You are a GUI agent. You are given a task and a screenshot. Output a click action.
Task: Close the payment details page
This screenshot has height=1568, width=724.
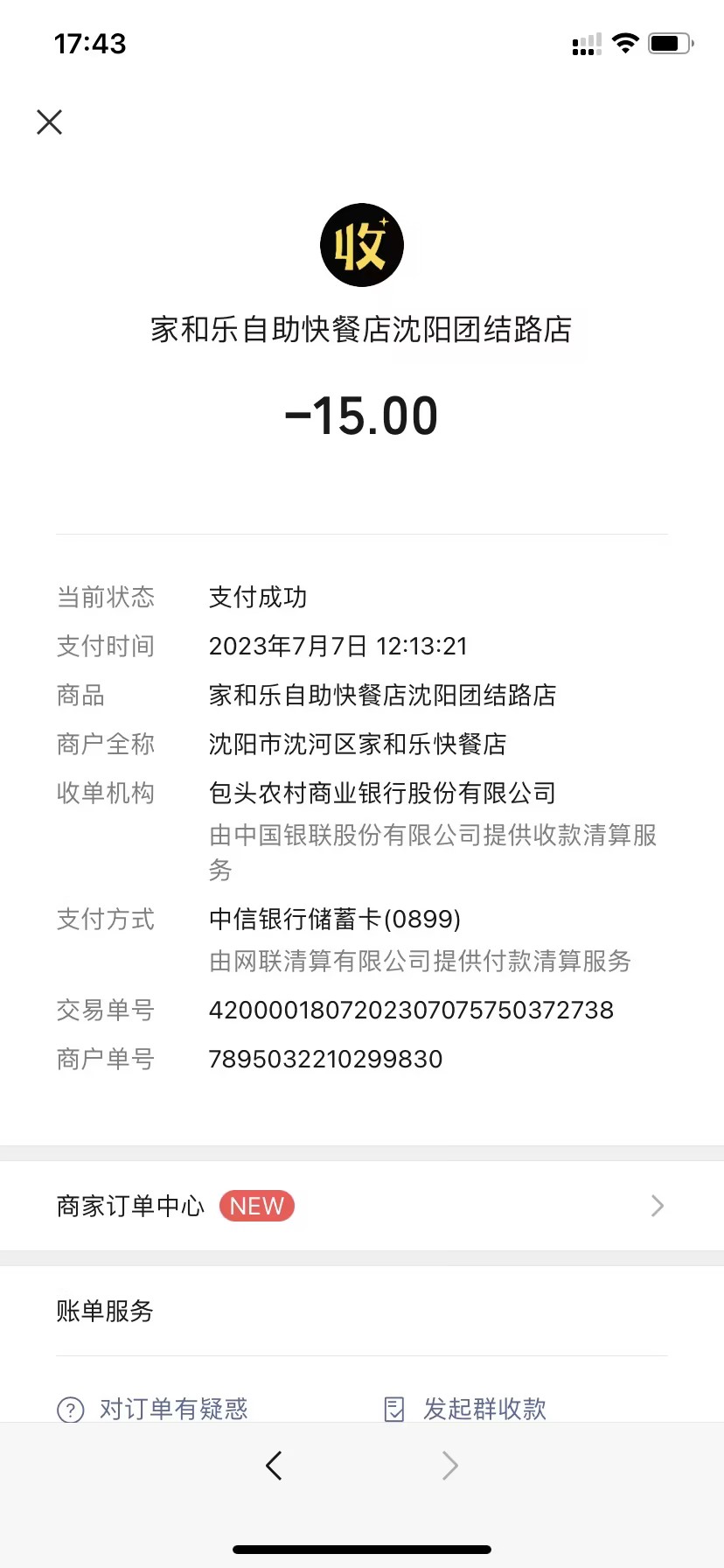(50, 122)
